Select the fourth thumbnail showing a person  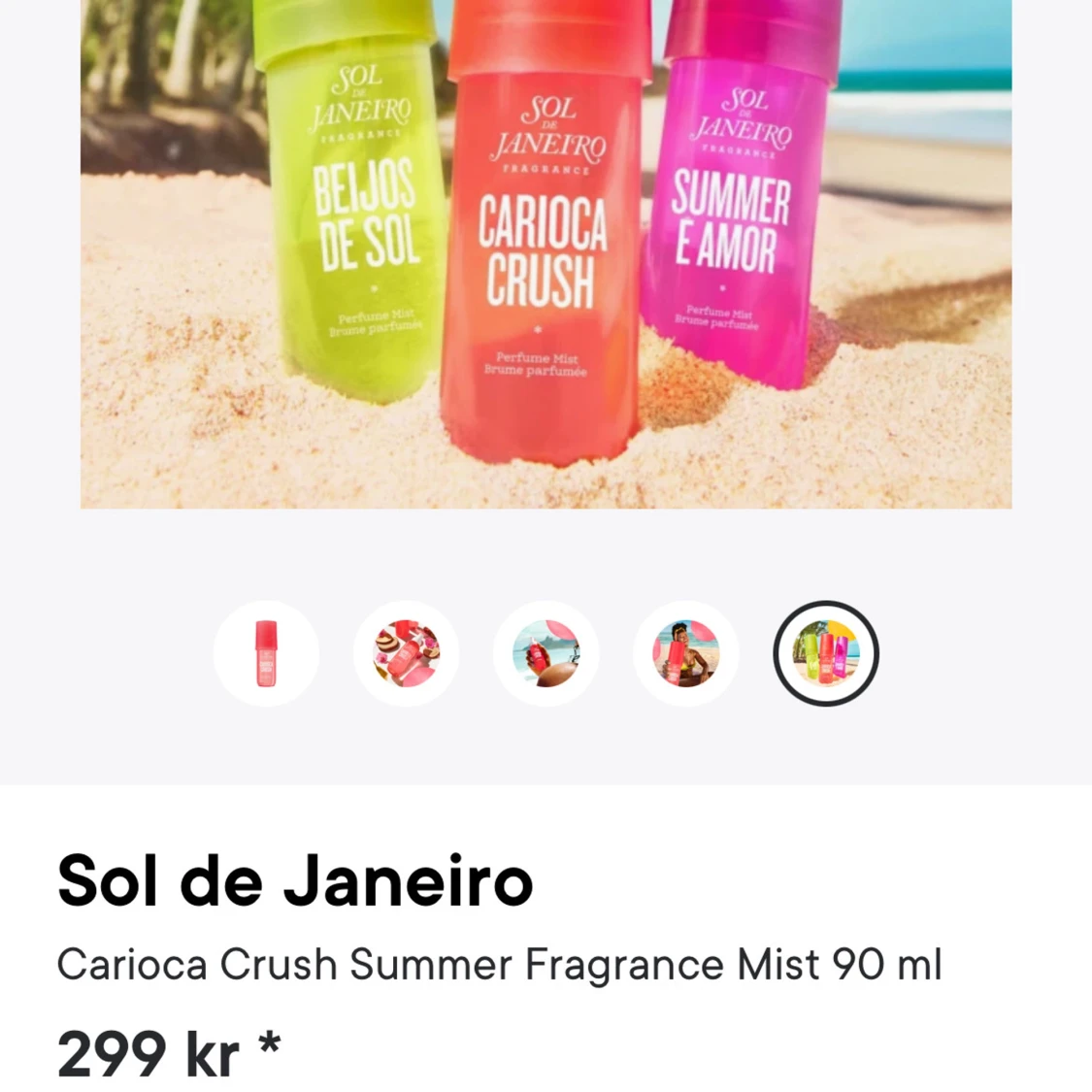pyautogui.click(x=685, y=653)
